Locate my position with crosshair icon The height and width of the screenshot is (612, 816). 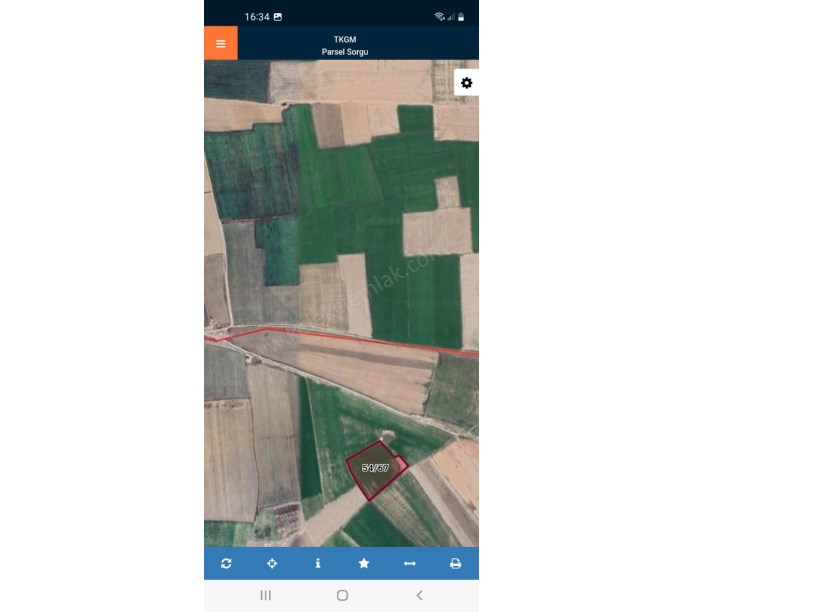(272, 564)
